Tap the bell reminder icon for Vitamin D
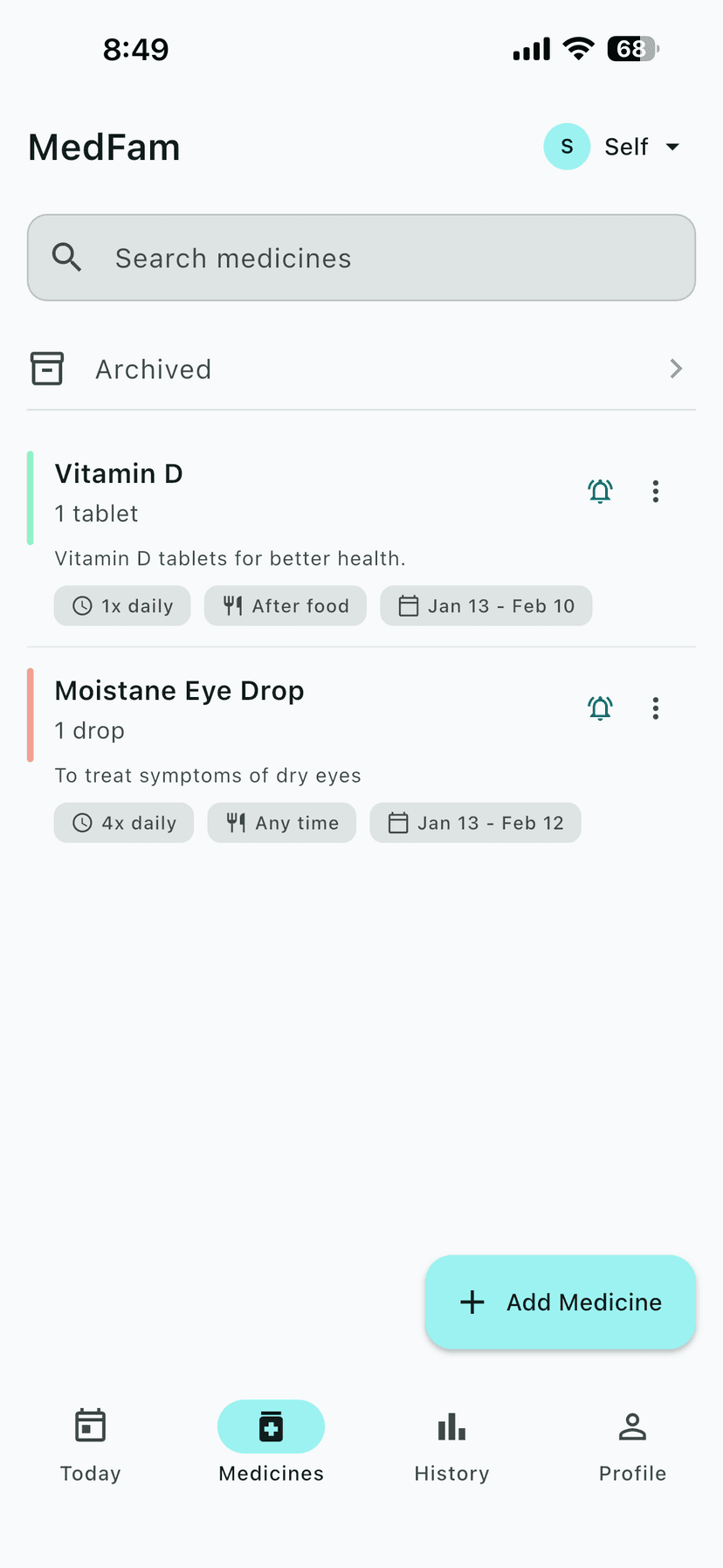Image resolution: width=723 pixels, height=1568 pixels. point(600,491)
